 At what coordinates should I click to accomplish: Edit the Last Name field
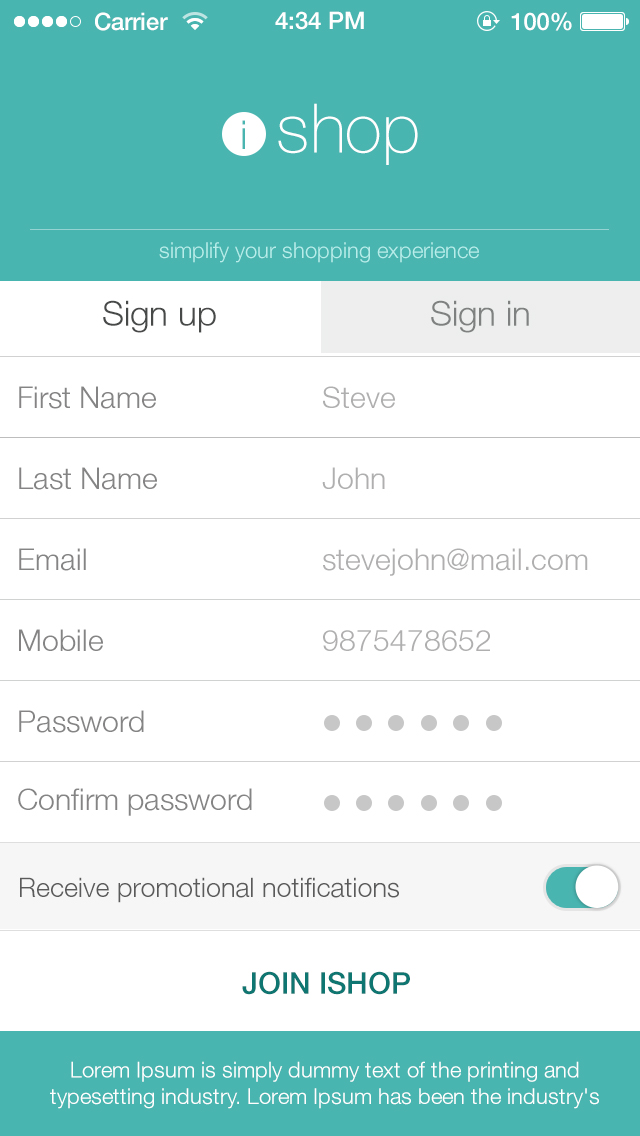pyautogui.click(x=320, y=479)
